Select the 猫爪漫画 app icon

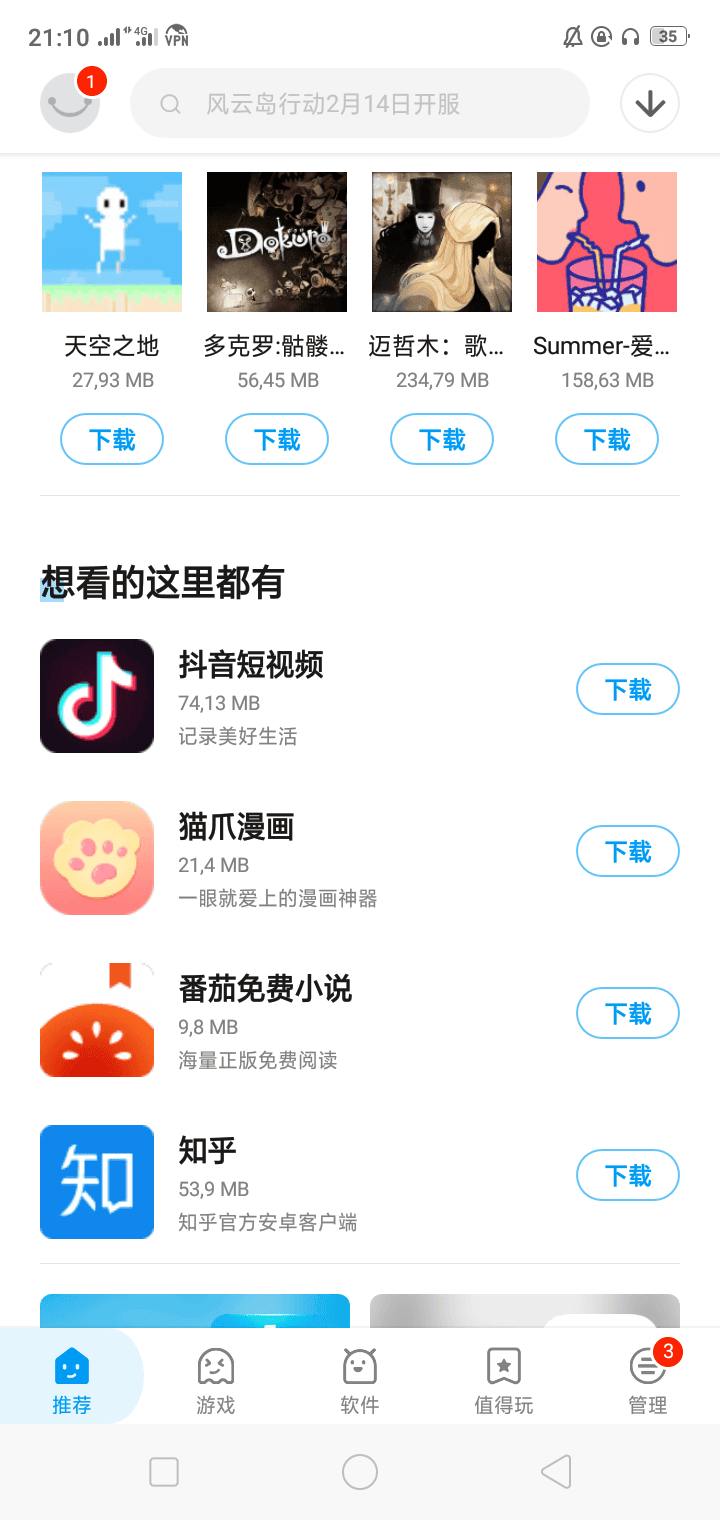[97, 857]
